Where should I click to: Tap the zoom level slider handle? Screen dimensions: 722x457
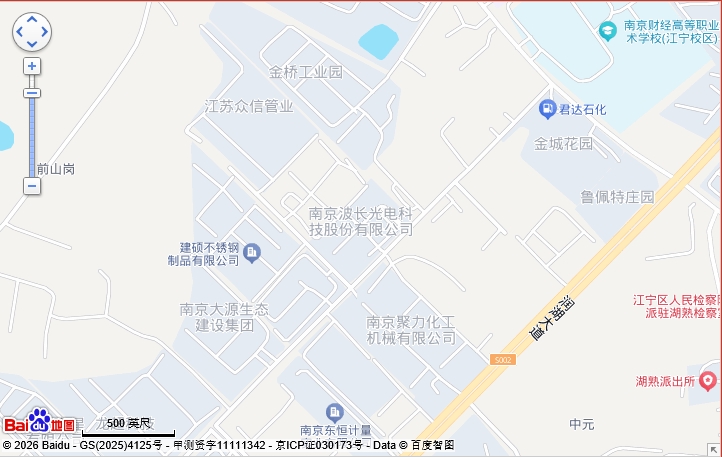pos(32,93)
